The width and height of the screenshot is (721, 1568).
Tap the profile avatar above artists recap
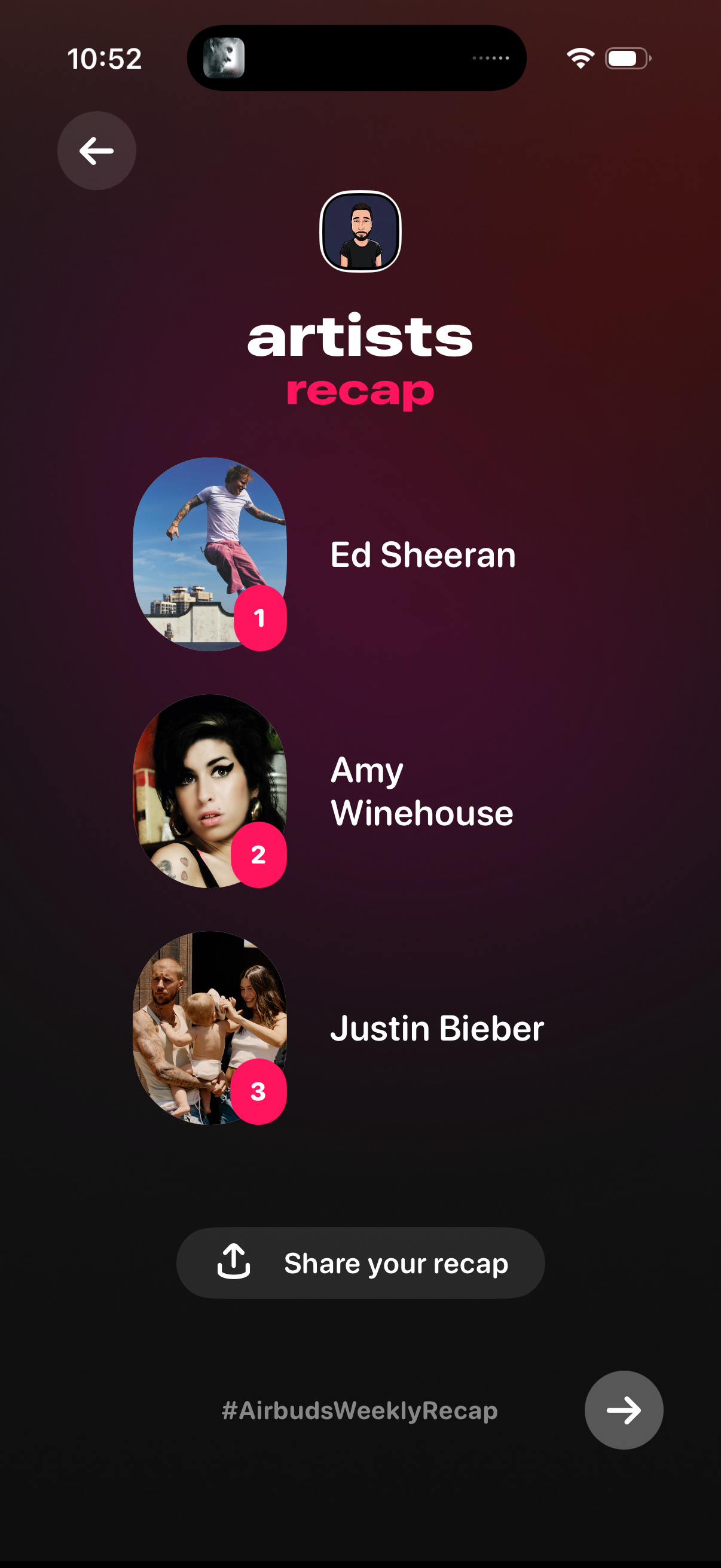(x=360, y=231)
